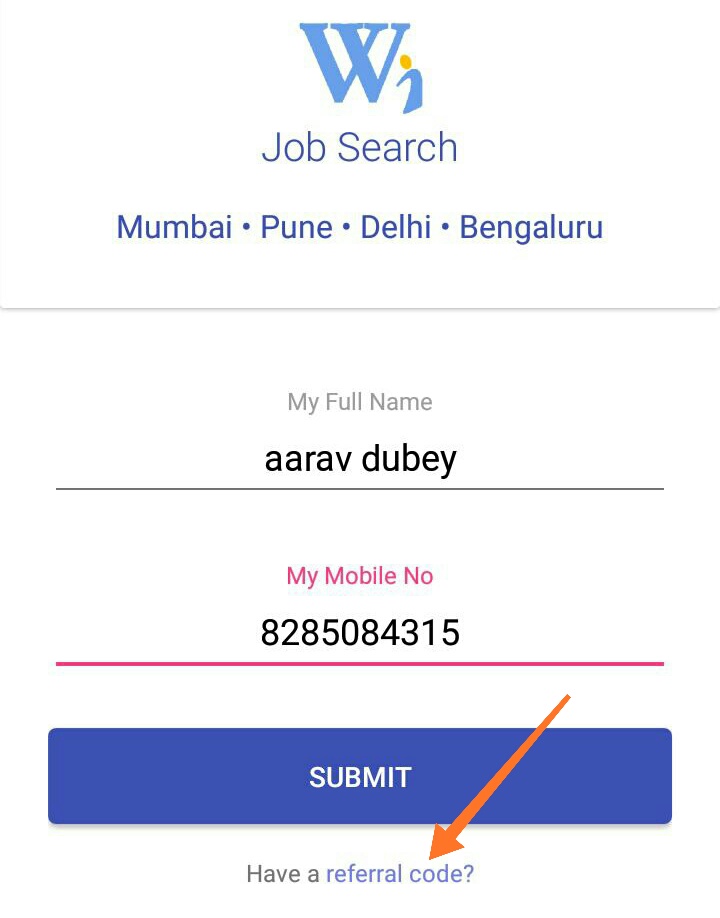Tap the My Full Name field
The width and height of the screenshot is (720, 918).
(x=360, y=459)
